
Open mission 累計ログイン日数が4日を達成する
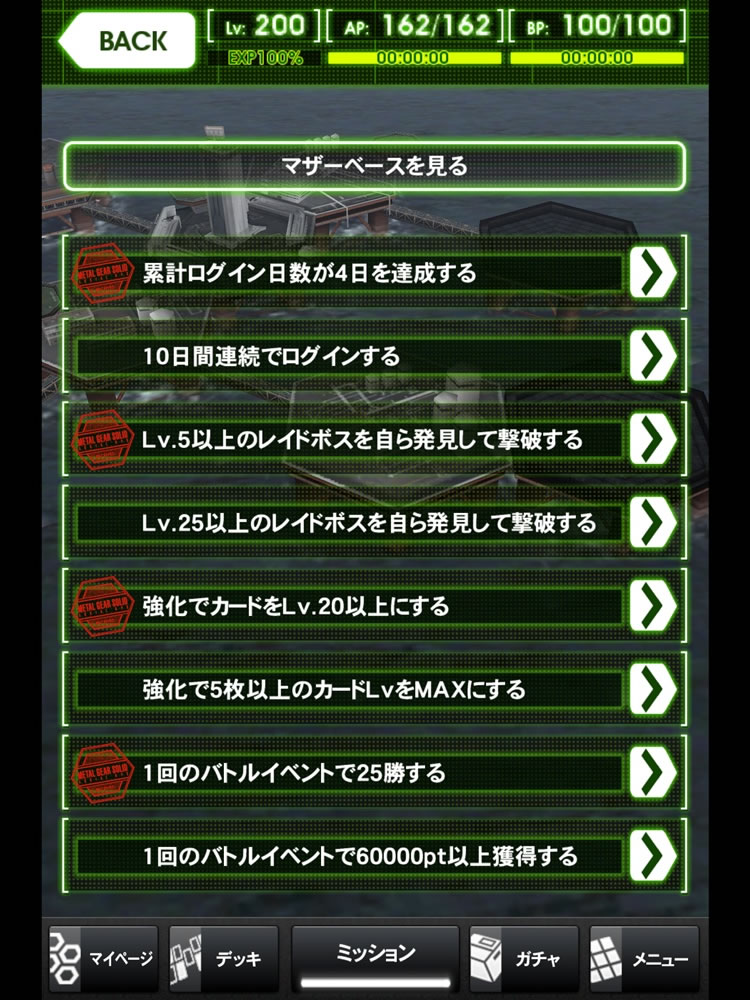[x=374, y=272]
